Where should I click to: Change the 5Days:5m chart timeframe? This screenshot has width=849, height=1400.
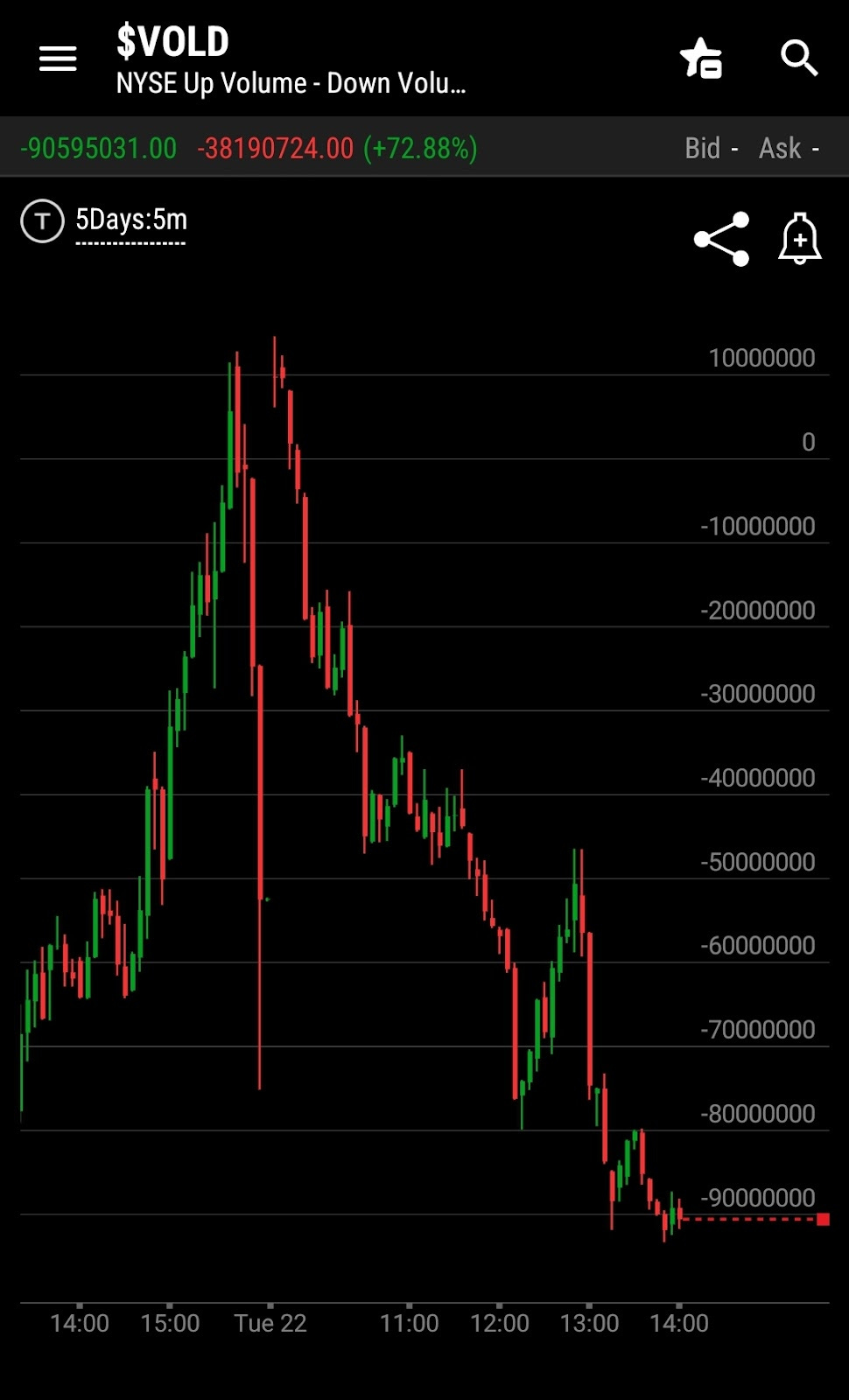[x=131, y=220]
